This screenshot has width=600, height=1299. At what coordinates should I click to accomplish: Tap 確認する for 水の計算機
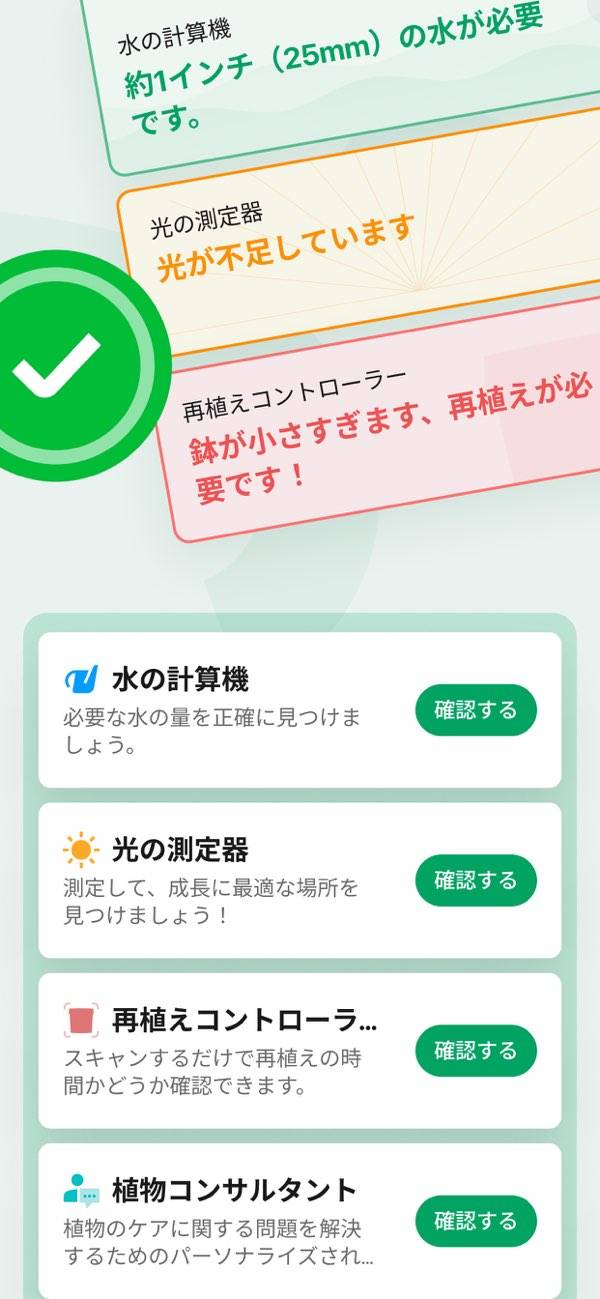(x=476, y=711)
